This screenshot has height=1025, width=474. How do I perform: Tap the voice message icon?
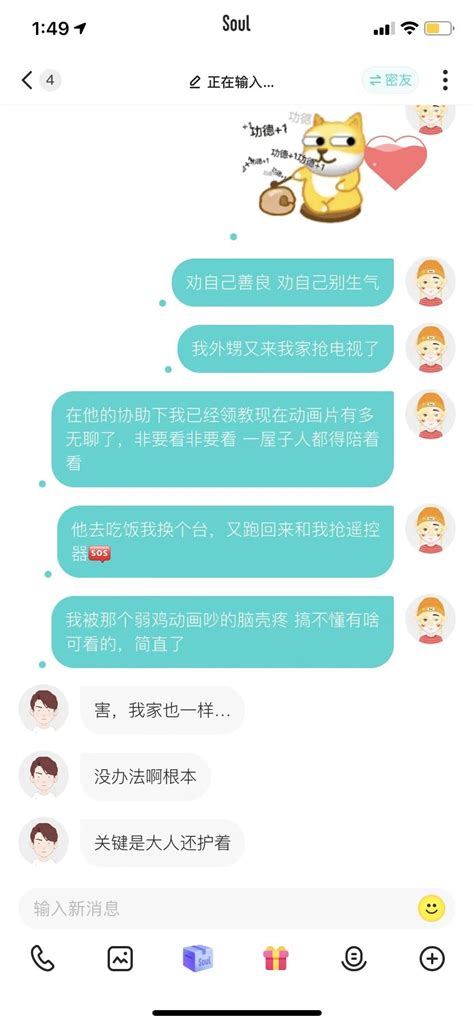click(x=354, y=959)
